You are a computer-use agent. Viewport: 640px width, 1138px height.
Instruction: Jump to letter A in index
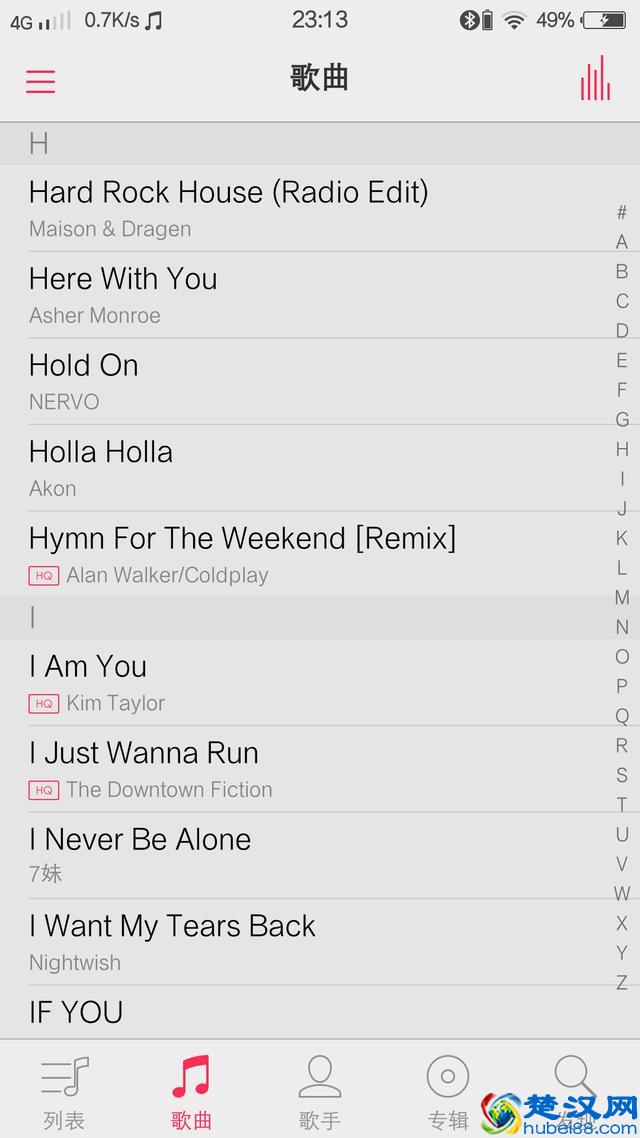[x=622, y=242]
